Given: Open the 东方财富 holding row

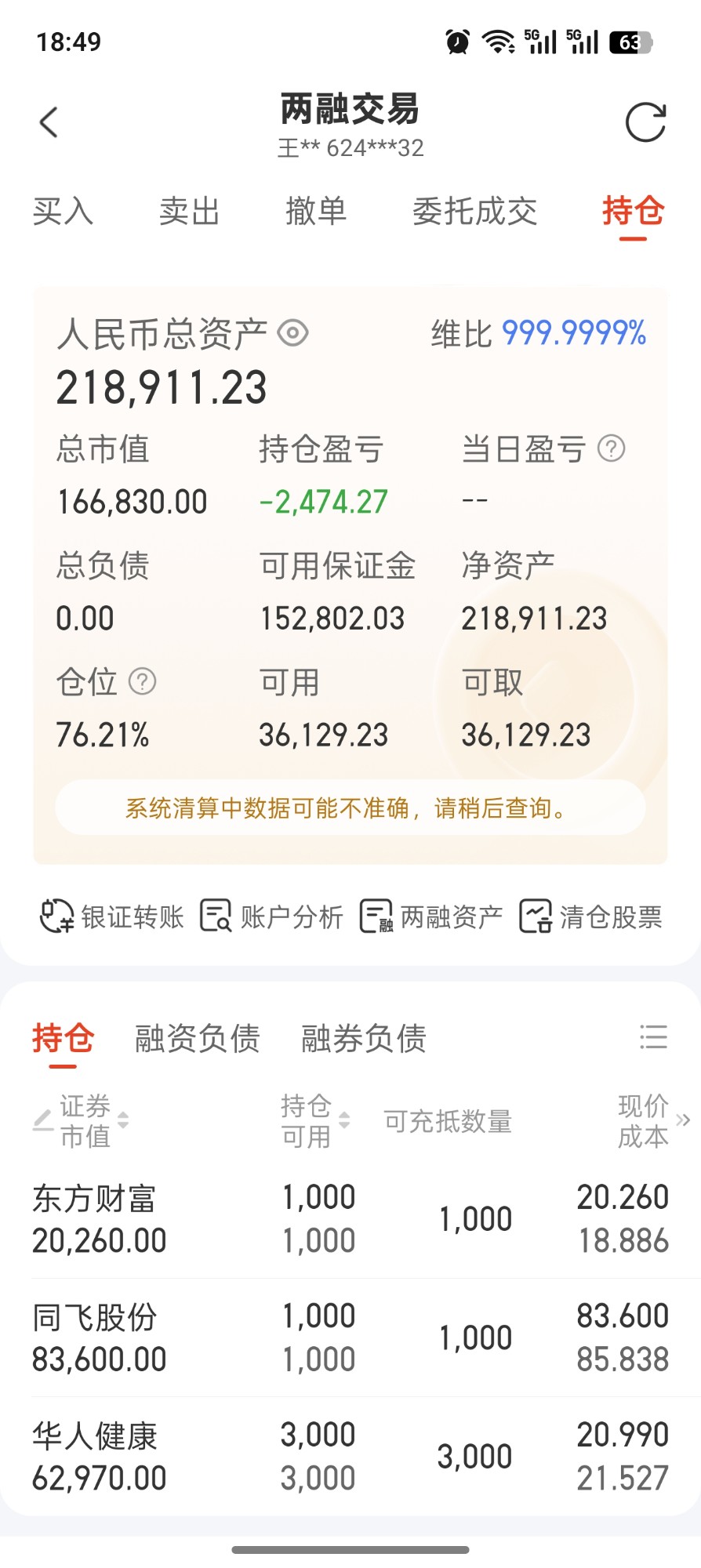Looking at the screenshot, I should pyautogui.click(x=350, y=1219).
